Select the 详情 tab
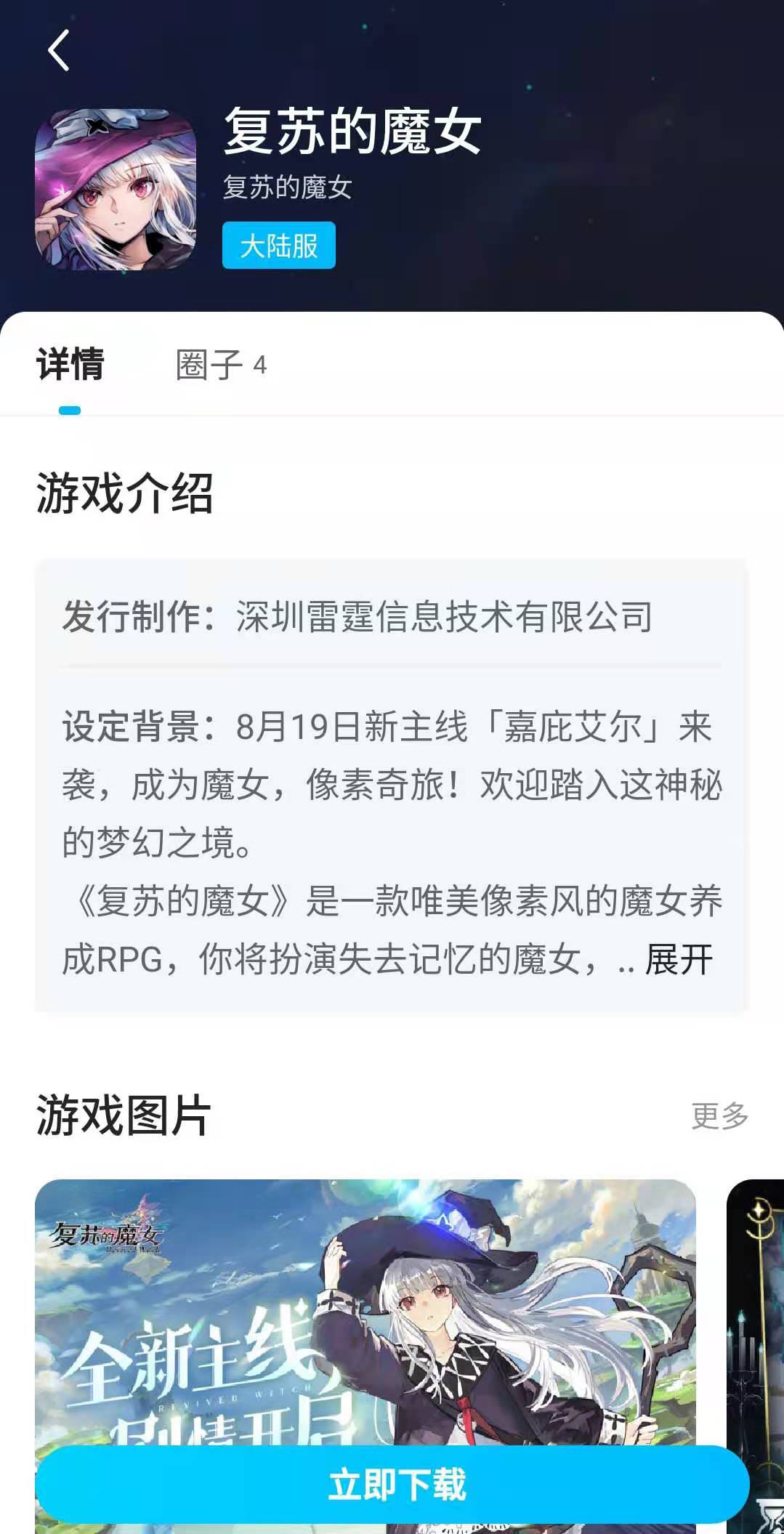 pos(70,365)
